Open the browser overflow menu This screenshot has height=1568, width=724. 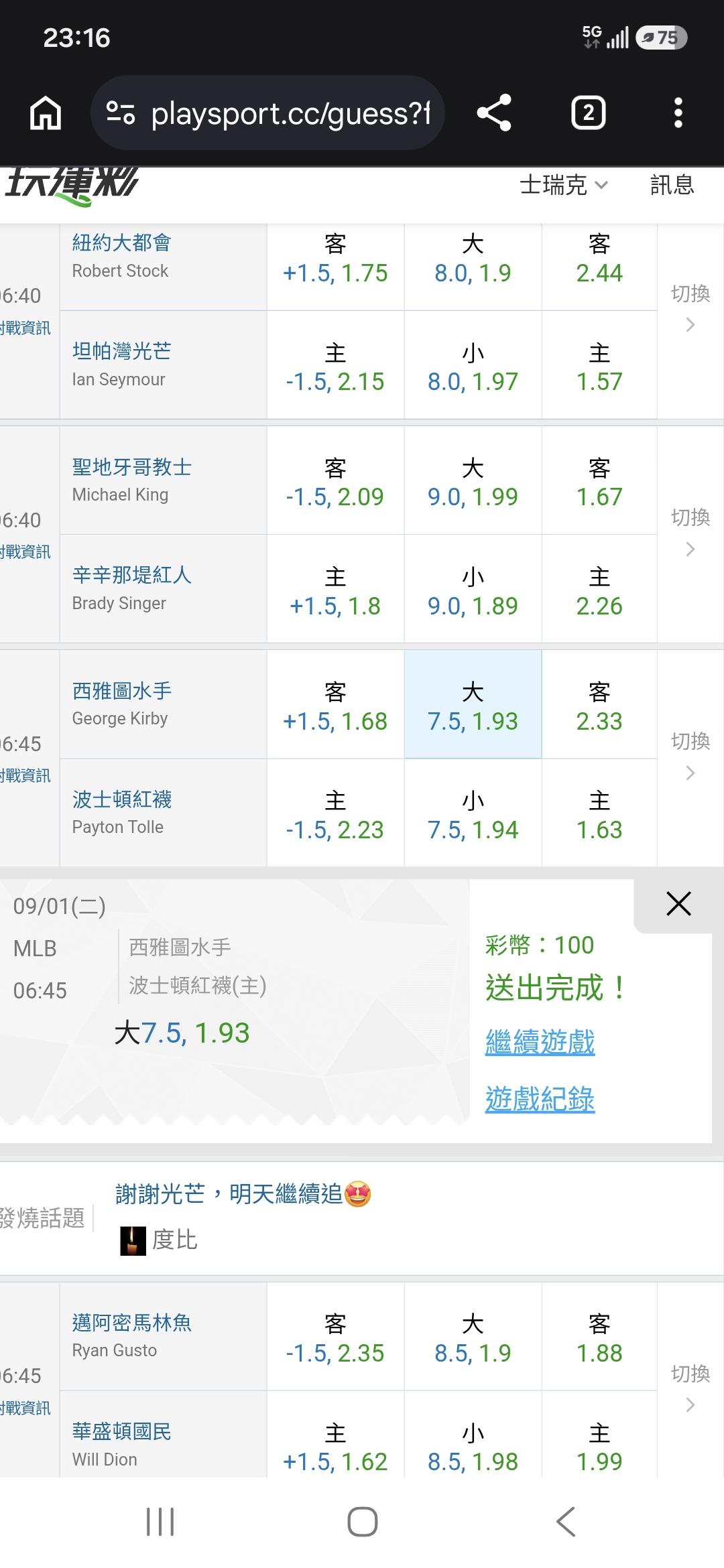pos(678,113)
